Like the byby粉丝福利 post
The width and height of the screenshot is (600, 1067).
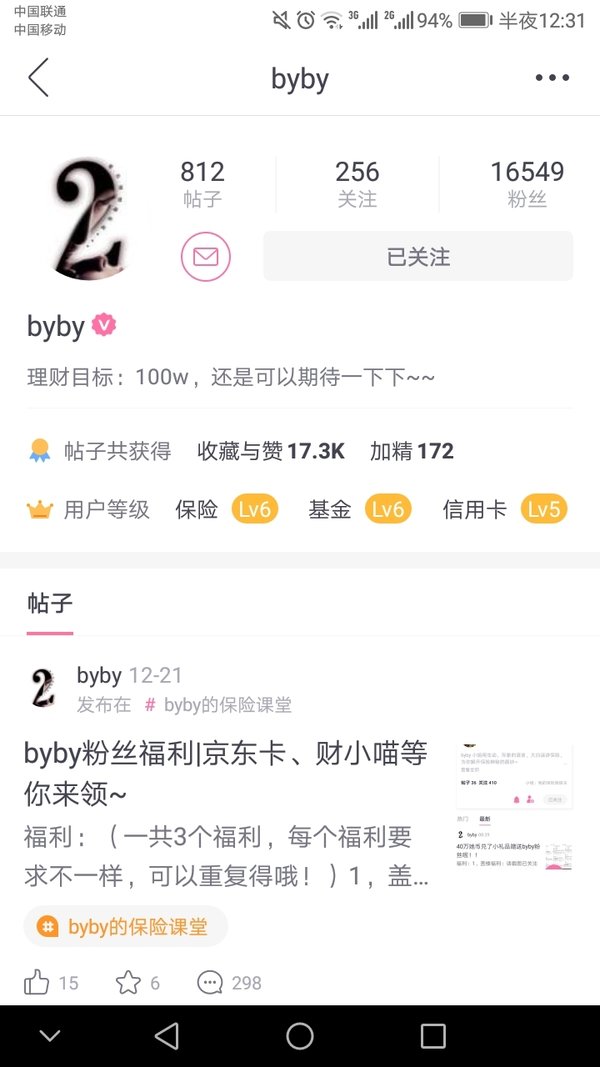50,983
